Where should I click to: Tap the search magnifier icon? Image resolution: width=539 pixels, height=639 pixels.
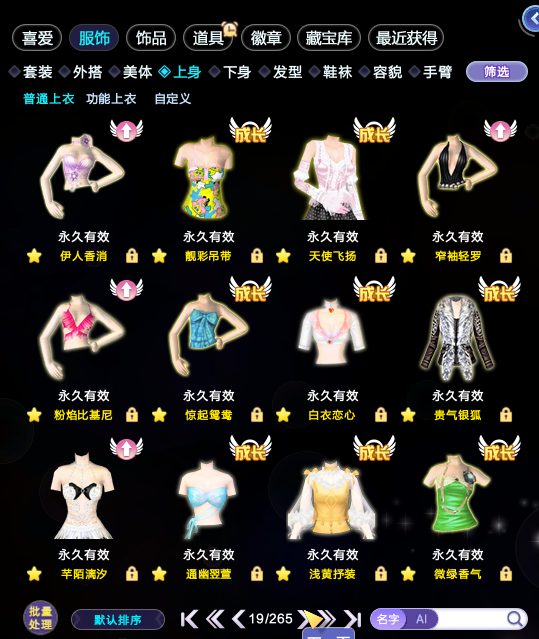[x=515, y=619]
